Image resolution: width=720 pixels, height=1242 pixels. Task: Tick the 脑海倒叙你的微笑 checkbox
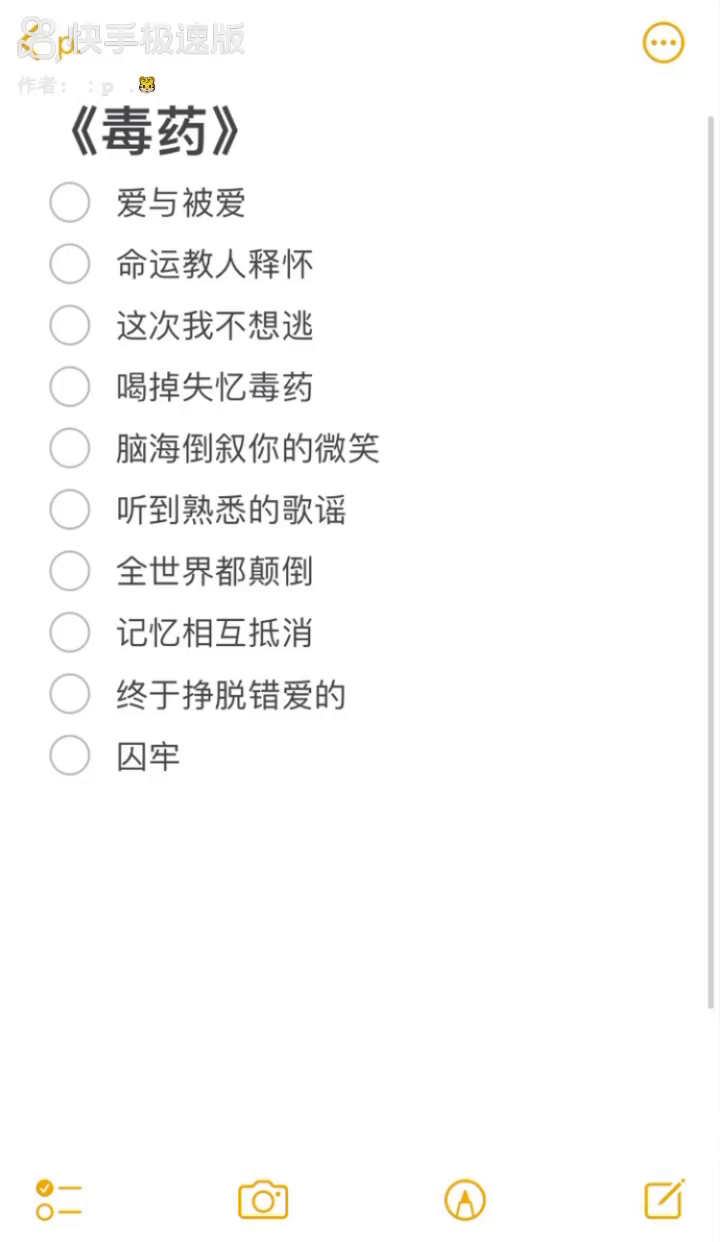(70, 448)
